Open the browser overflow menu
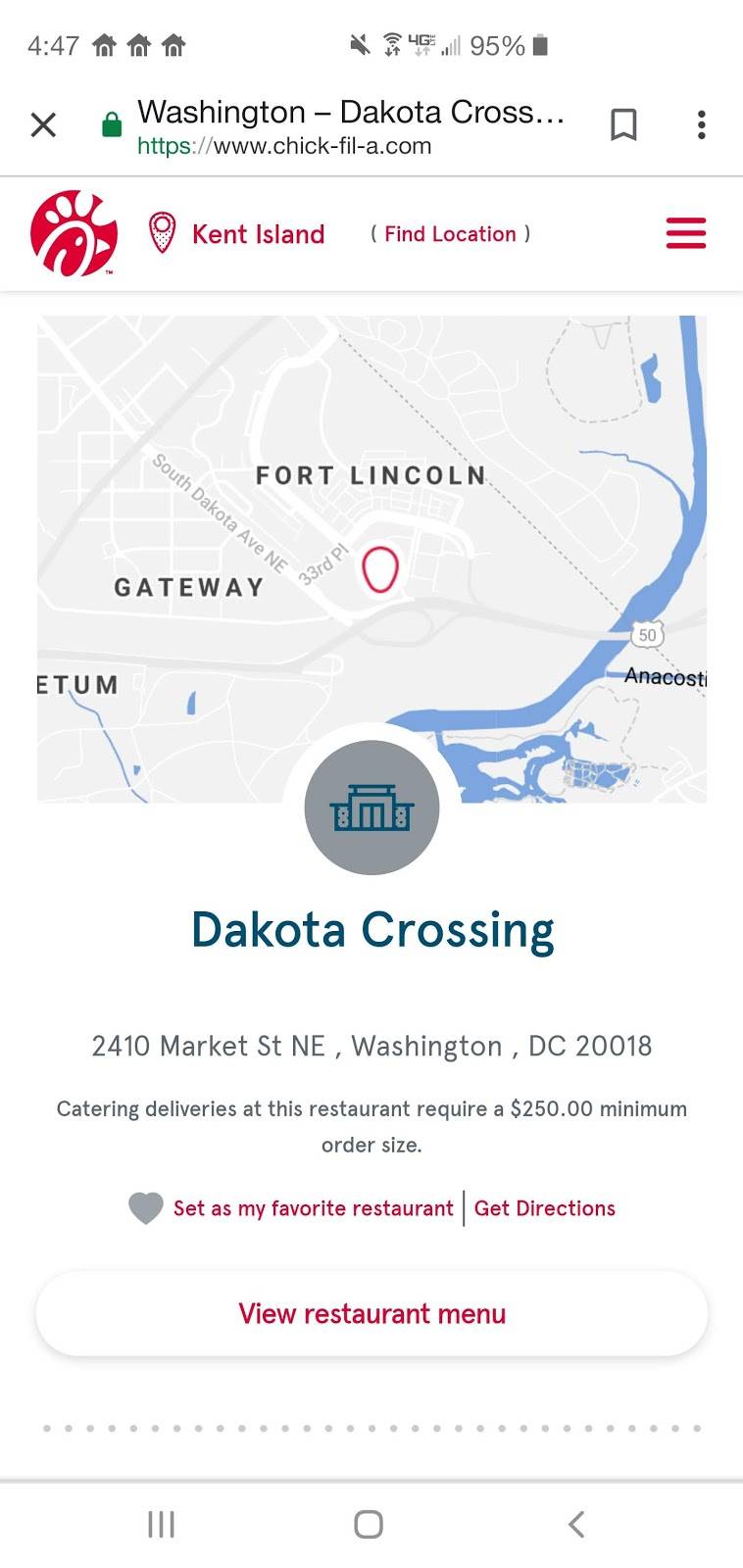 [x=701, y=124]
